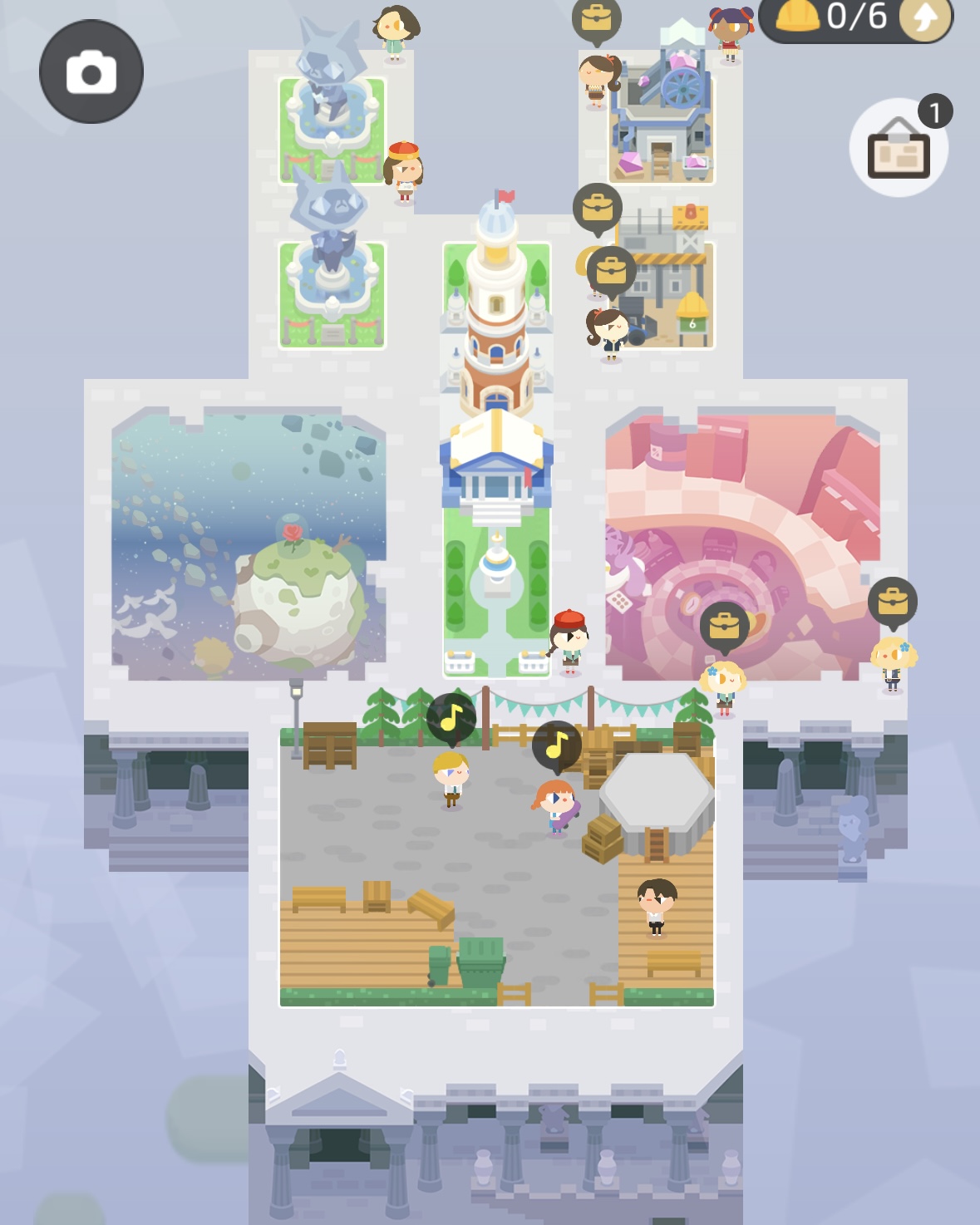Tap the music note bubble above the blonde boy
This screenshot has height=1225, width=980.
451,717
